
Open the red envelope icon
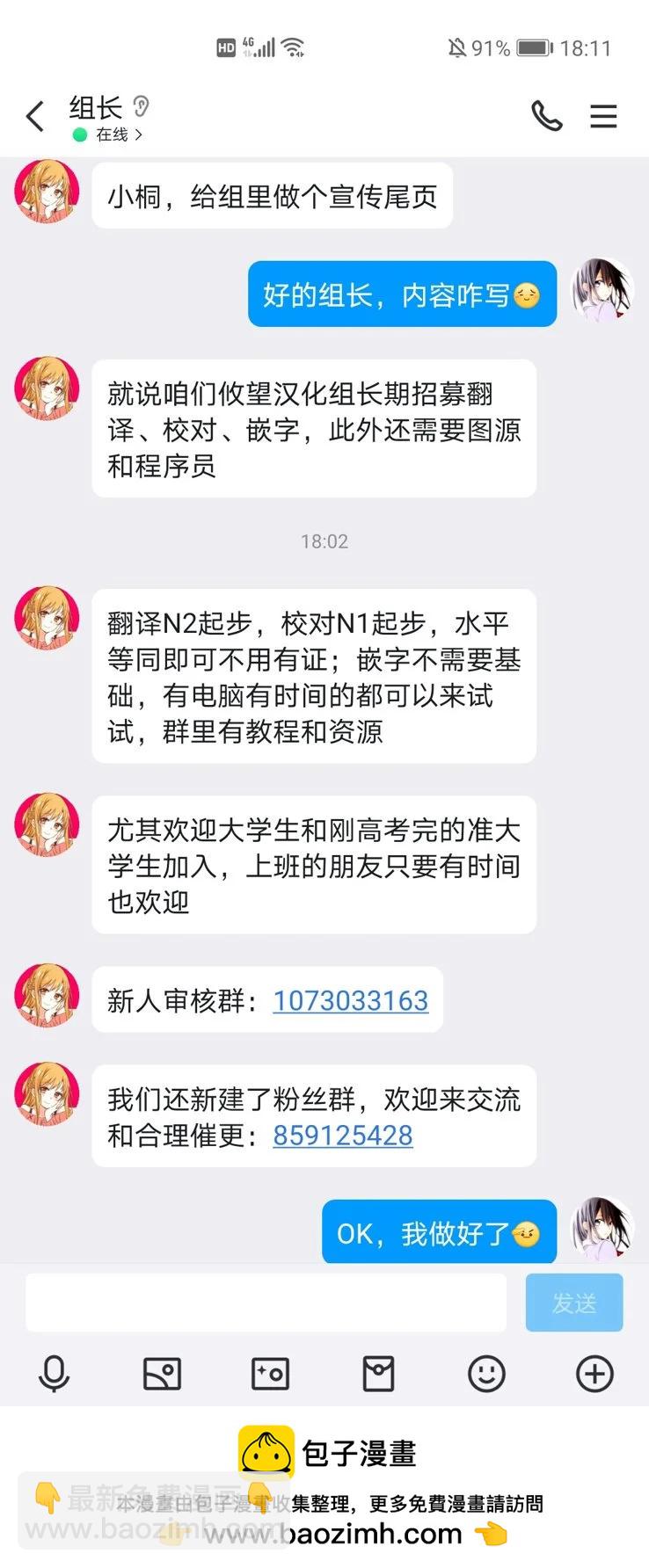click(378, 1373)
